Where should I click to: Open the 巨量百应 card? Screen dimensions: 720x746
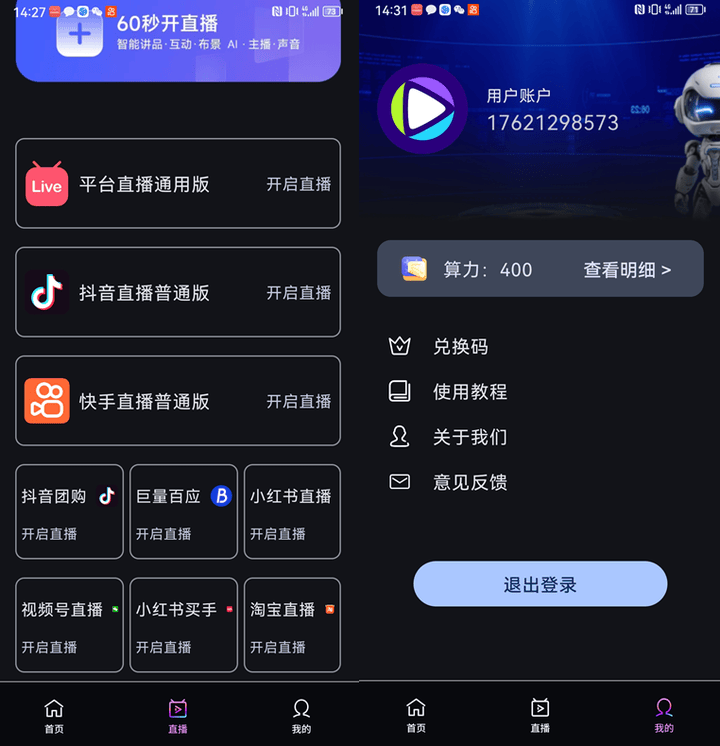pos(183,511)
